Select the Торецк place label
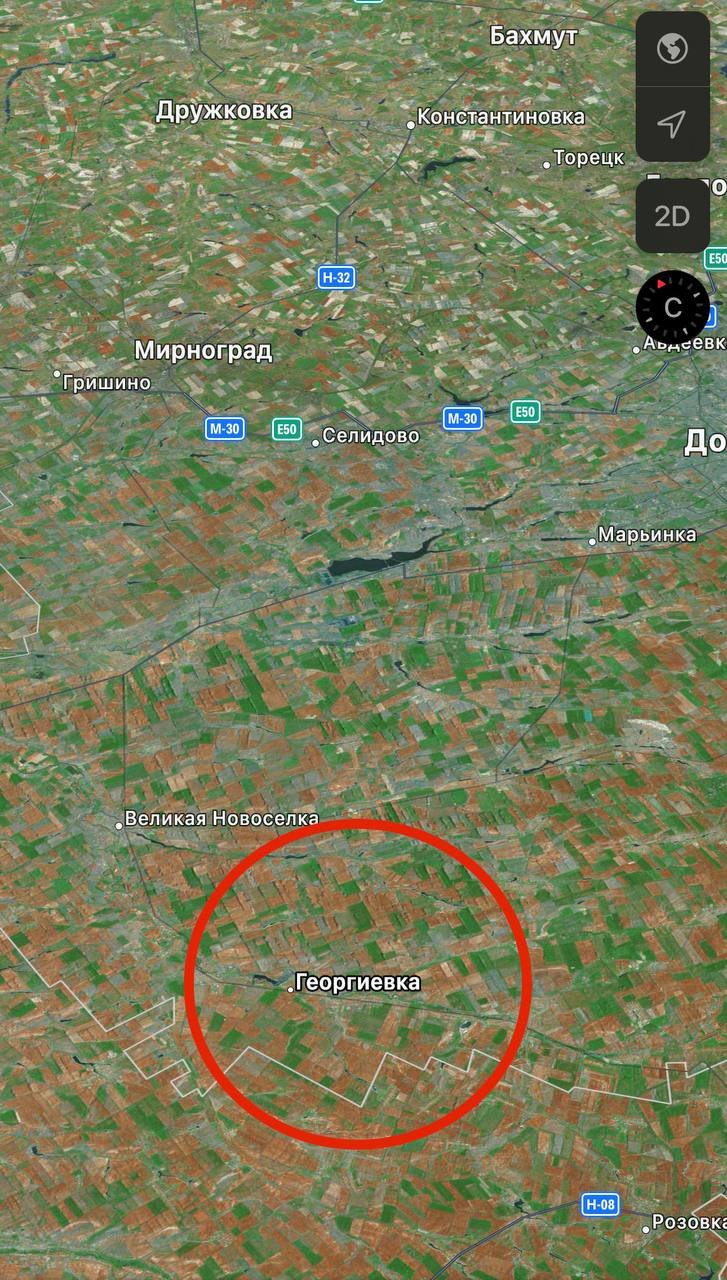 pos(589,158)
